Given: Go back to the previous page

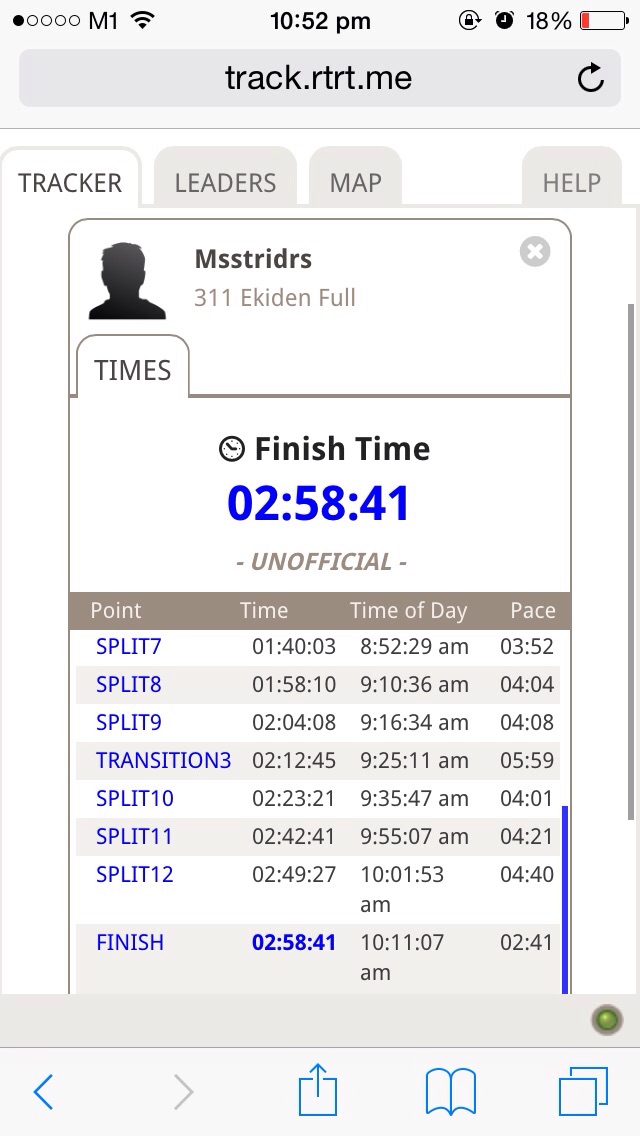Looking at the screenshot, I should click(x=43, y=1091).
